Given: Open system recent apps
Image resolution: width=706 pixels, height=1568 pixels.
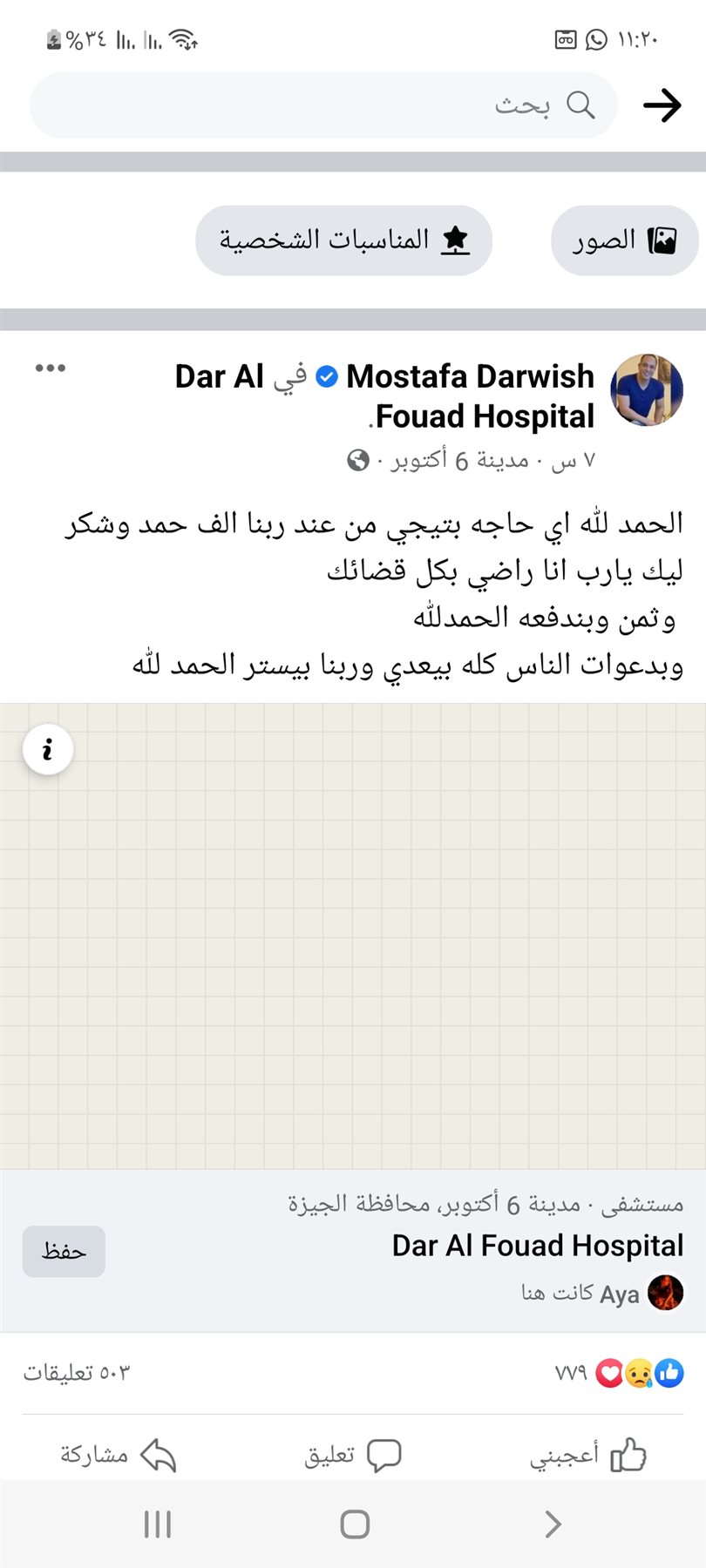Looking at the screenshot, I should coord(158,1524).
